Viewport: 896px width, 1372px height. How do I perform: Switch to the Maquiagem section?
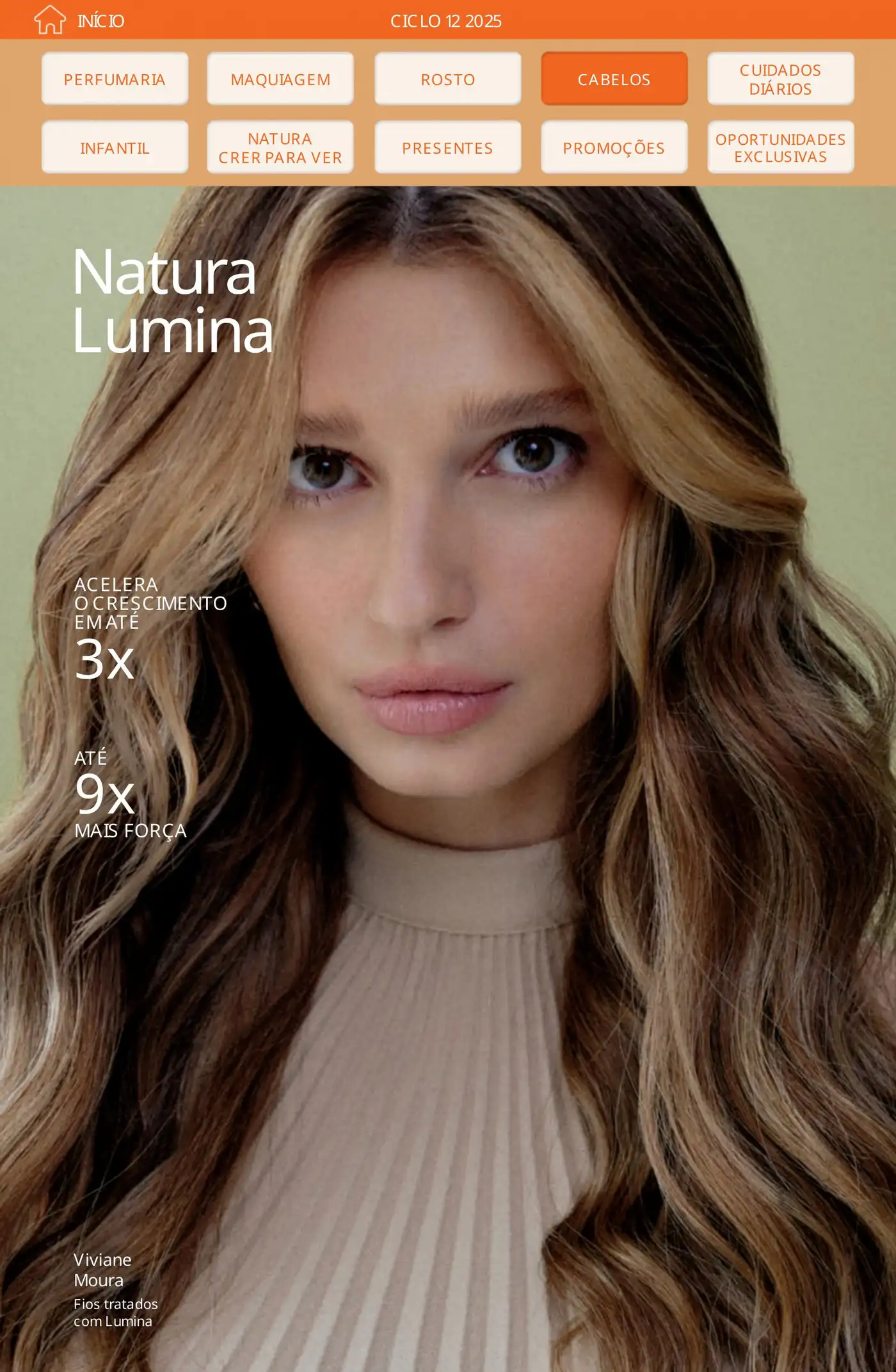[x=280, y=79]
